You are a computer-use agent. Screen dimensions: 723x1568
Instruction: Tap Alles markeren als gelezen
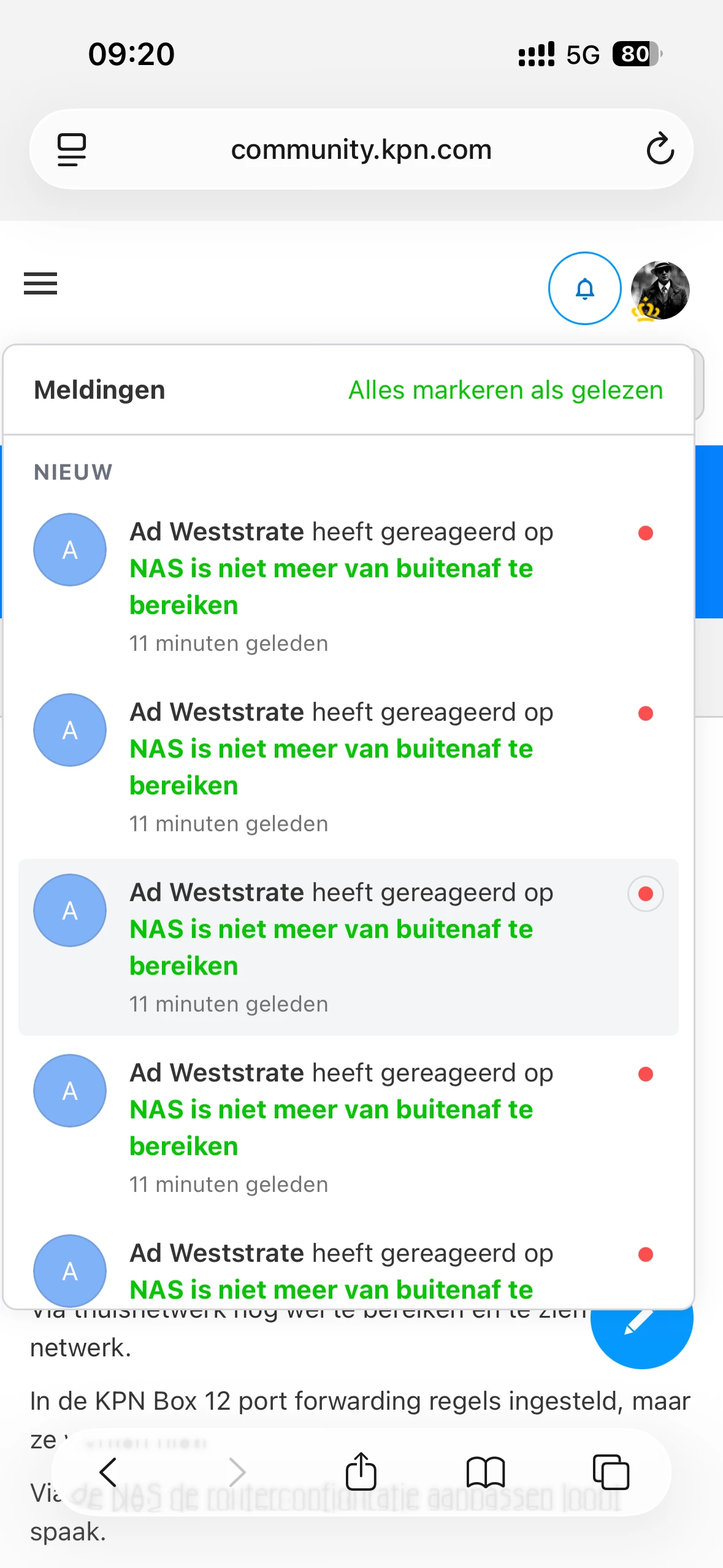click(505, 390)
